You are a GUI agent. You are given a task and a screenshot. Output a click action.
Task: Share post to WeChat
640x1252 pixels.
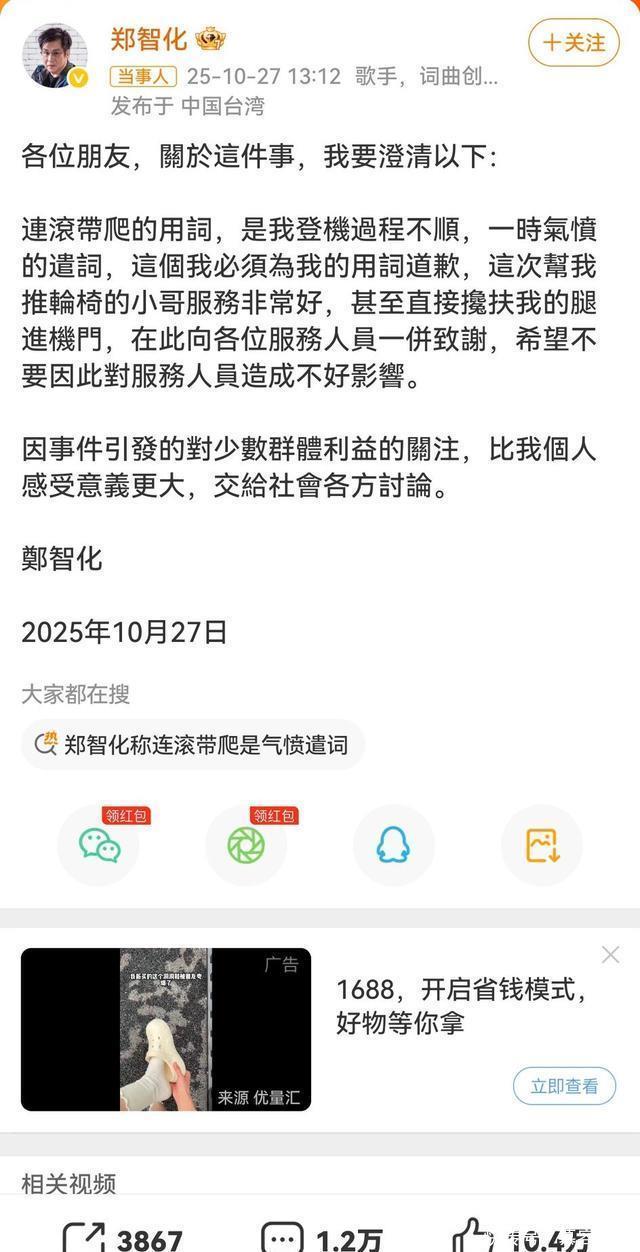[x=99, y=845]
